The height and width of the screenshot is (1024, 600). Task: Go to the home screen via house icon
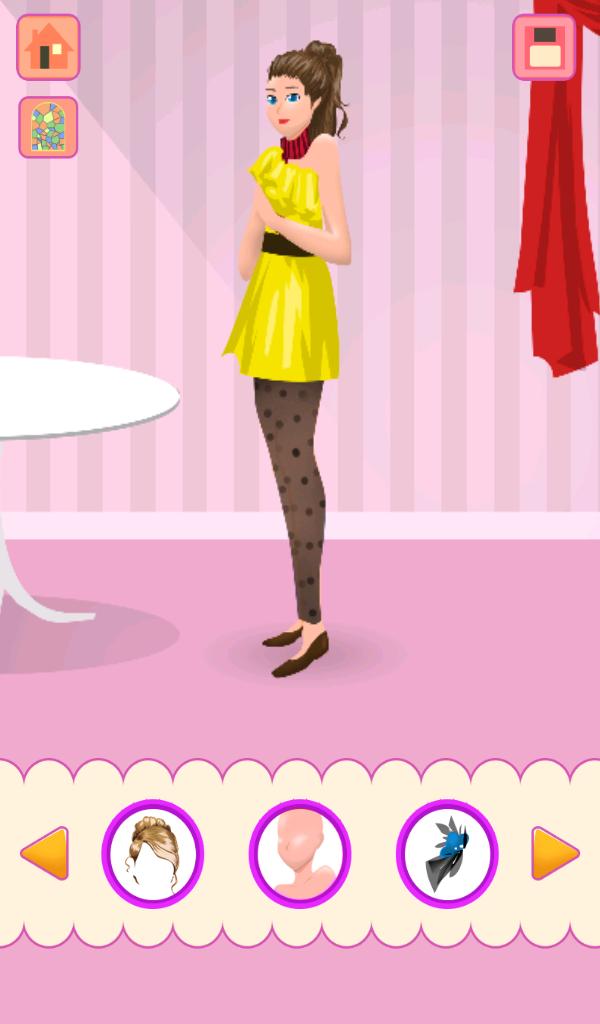48,47
